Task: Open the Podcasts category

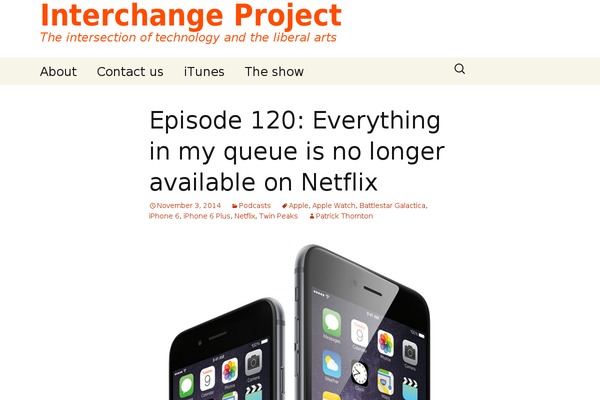Action: [x=254, y=206]
